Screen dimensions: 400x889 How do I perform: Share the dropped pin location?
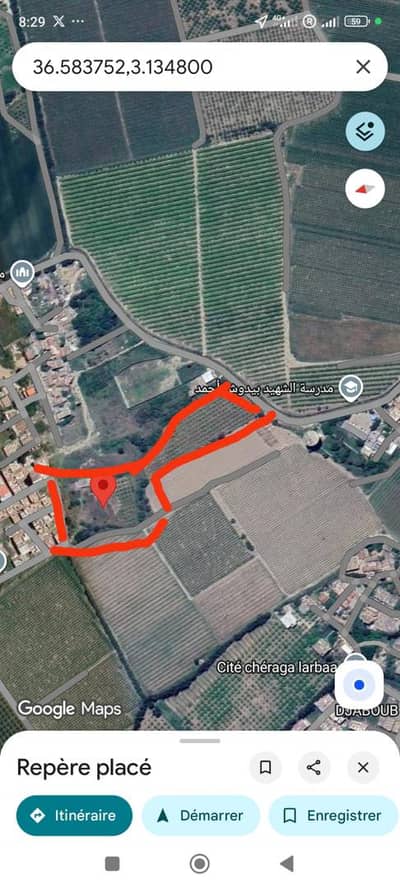pos(314,768)
